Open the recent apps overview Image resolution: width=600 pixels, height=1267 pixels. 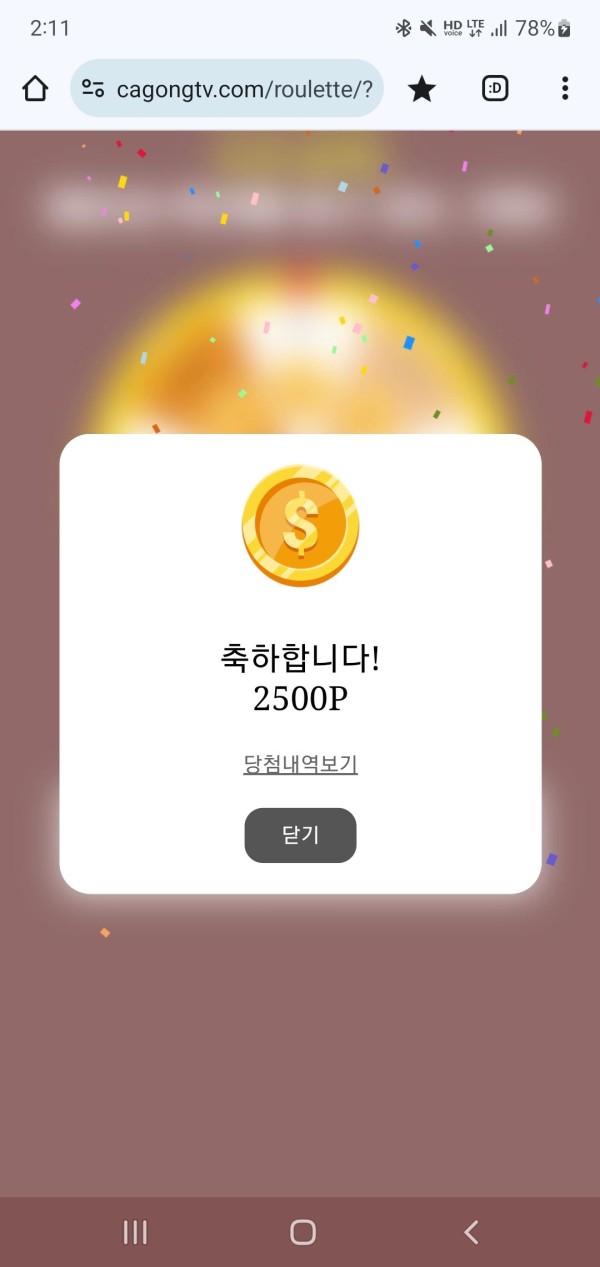point(135,1232)
